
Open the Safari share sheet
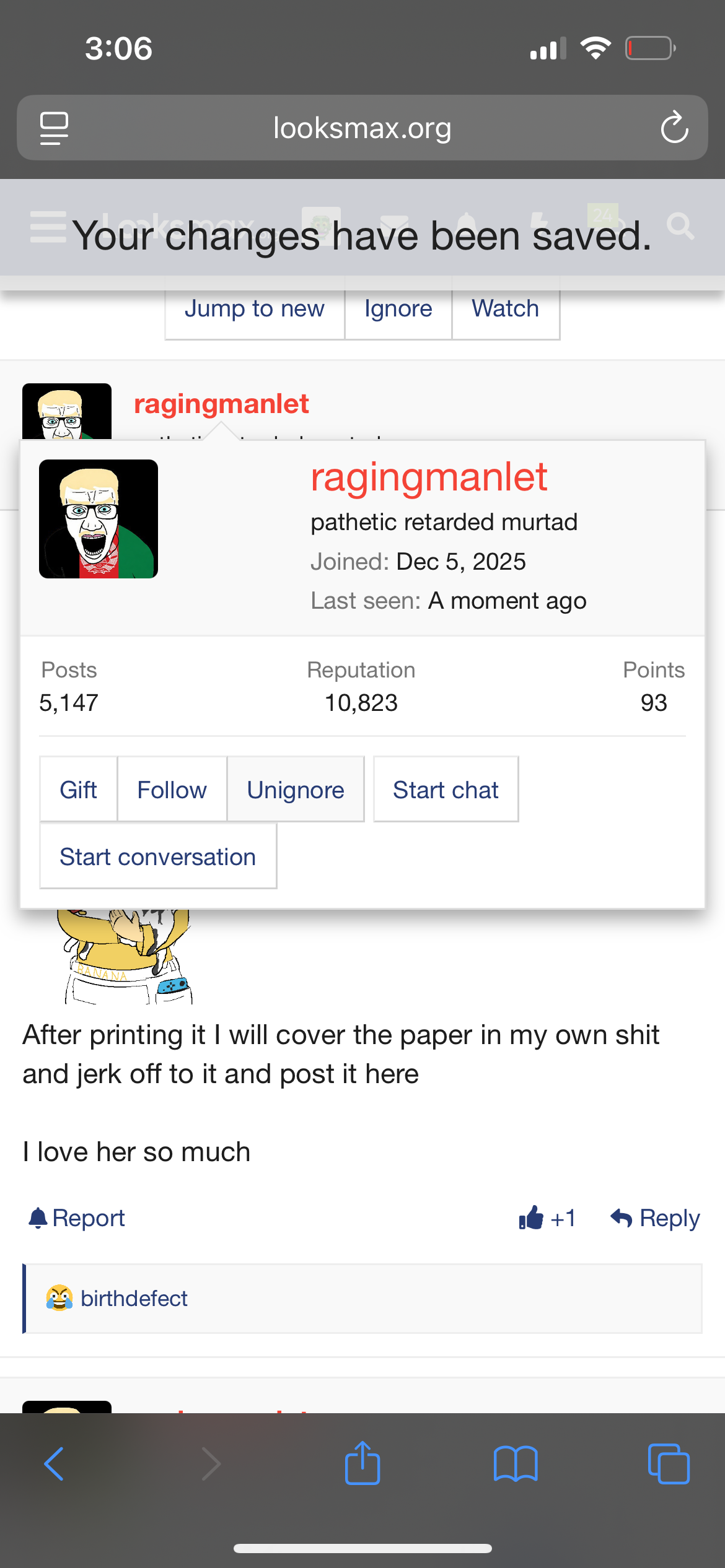coord(362,1464)
